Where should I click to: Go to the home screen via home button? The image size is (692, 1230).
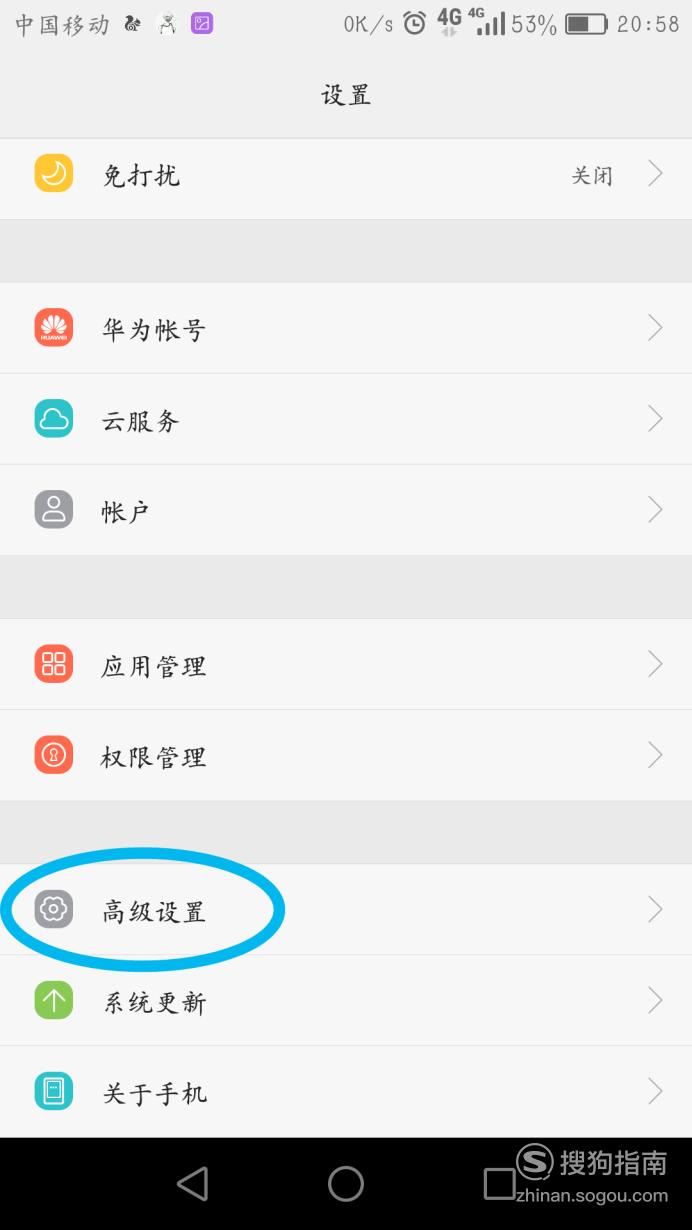point(346,1184)
